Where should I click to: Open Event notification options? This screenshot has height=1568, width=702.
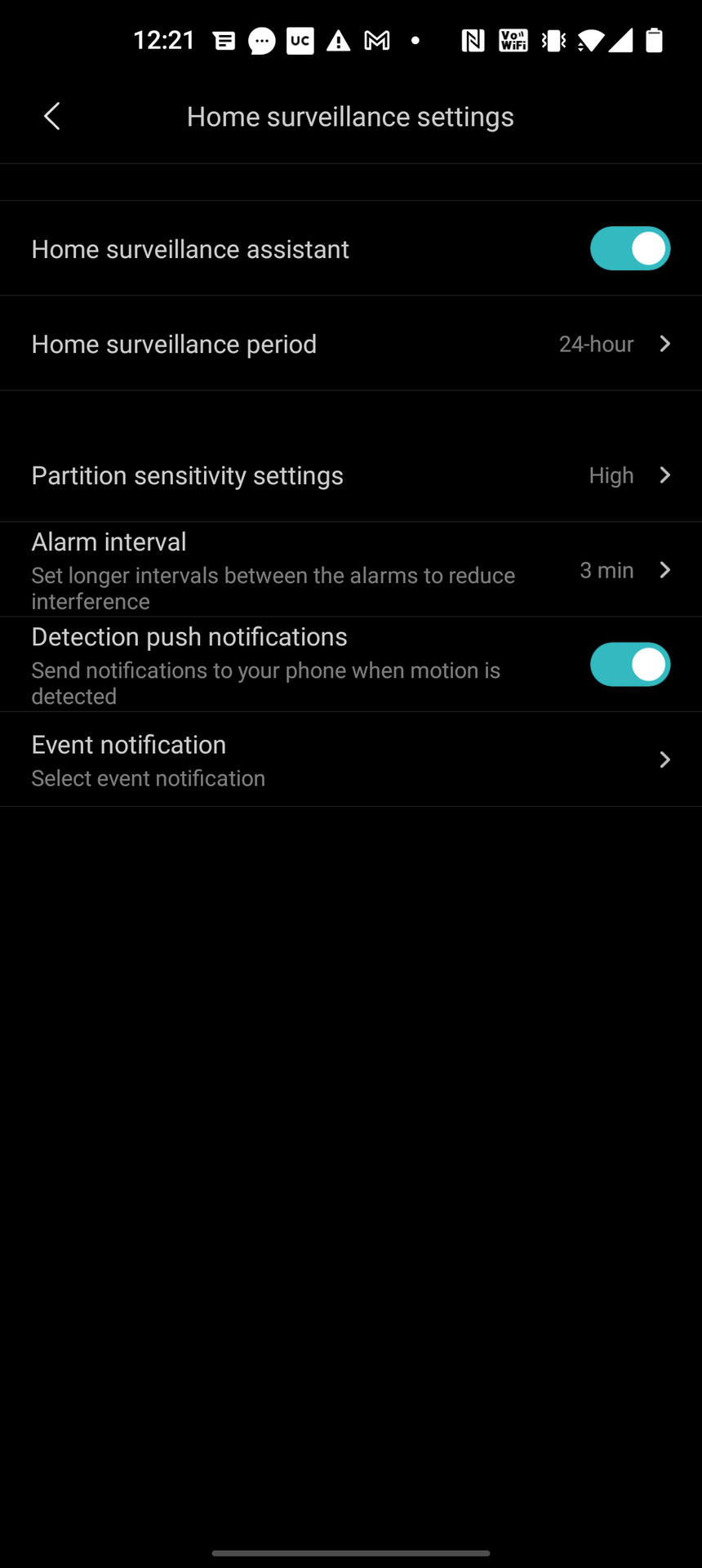(x=351, y=759)
